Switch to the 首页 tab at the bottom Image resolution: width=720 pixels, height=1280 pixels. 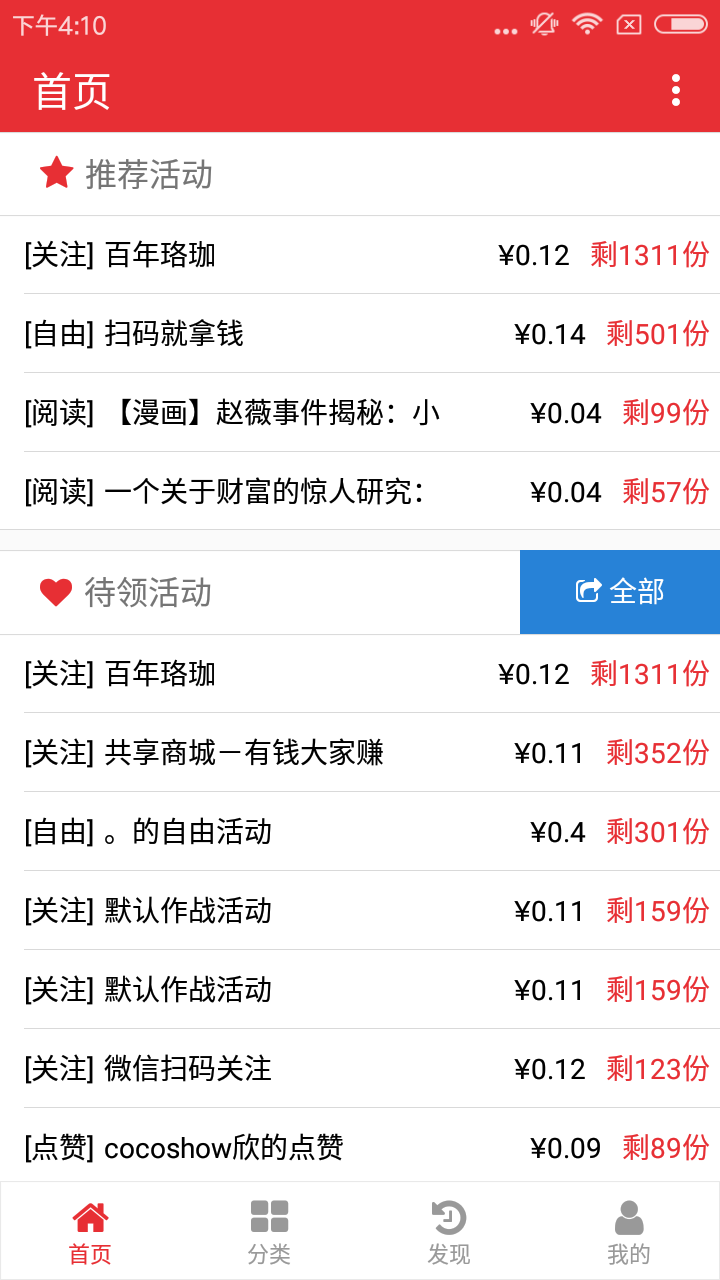click(x=89, y=1230)
